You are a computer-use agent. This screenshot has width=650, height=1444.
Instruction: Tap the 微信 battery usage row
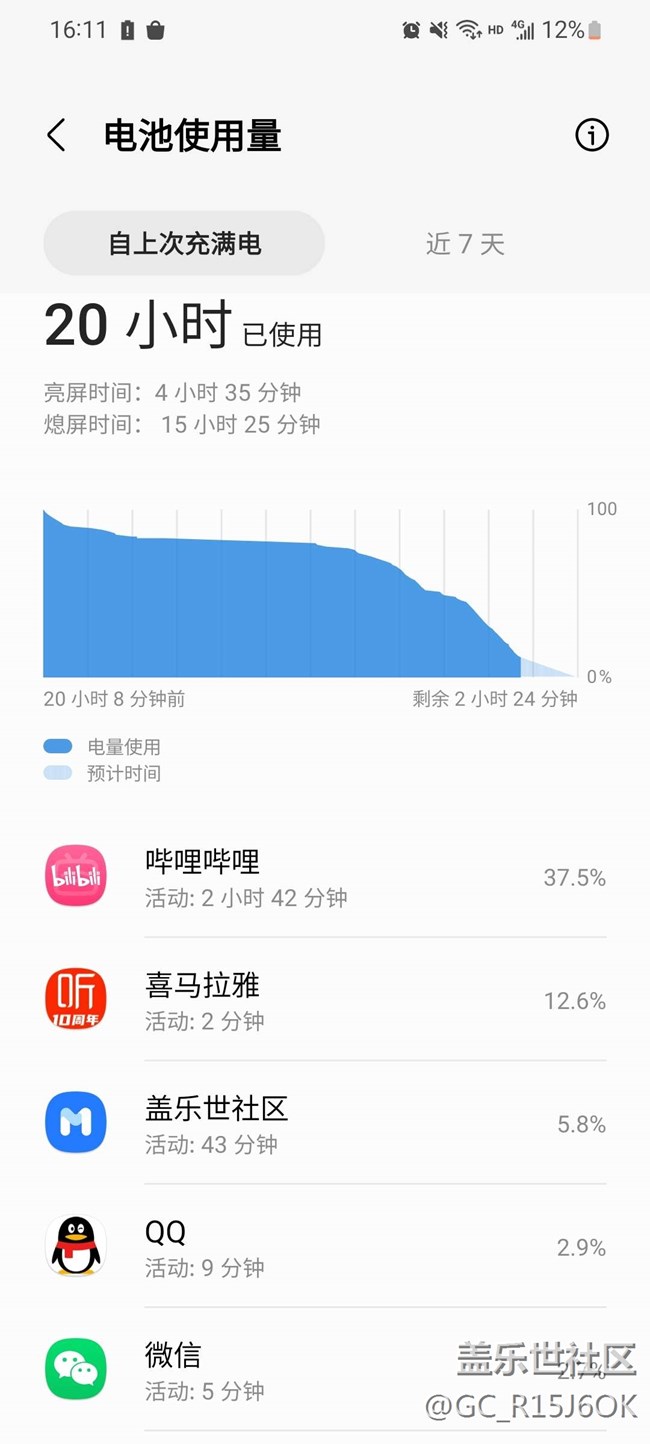click(x=325, y=1369)
